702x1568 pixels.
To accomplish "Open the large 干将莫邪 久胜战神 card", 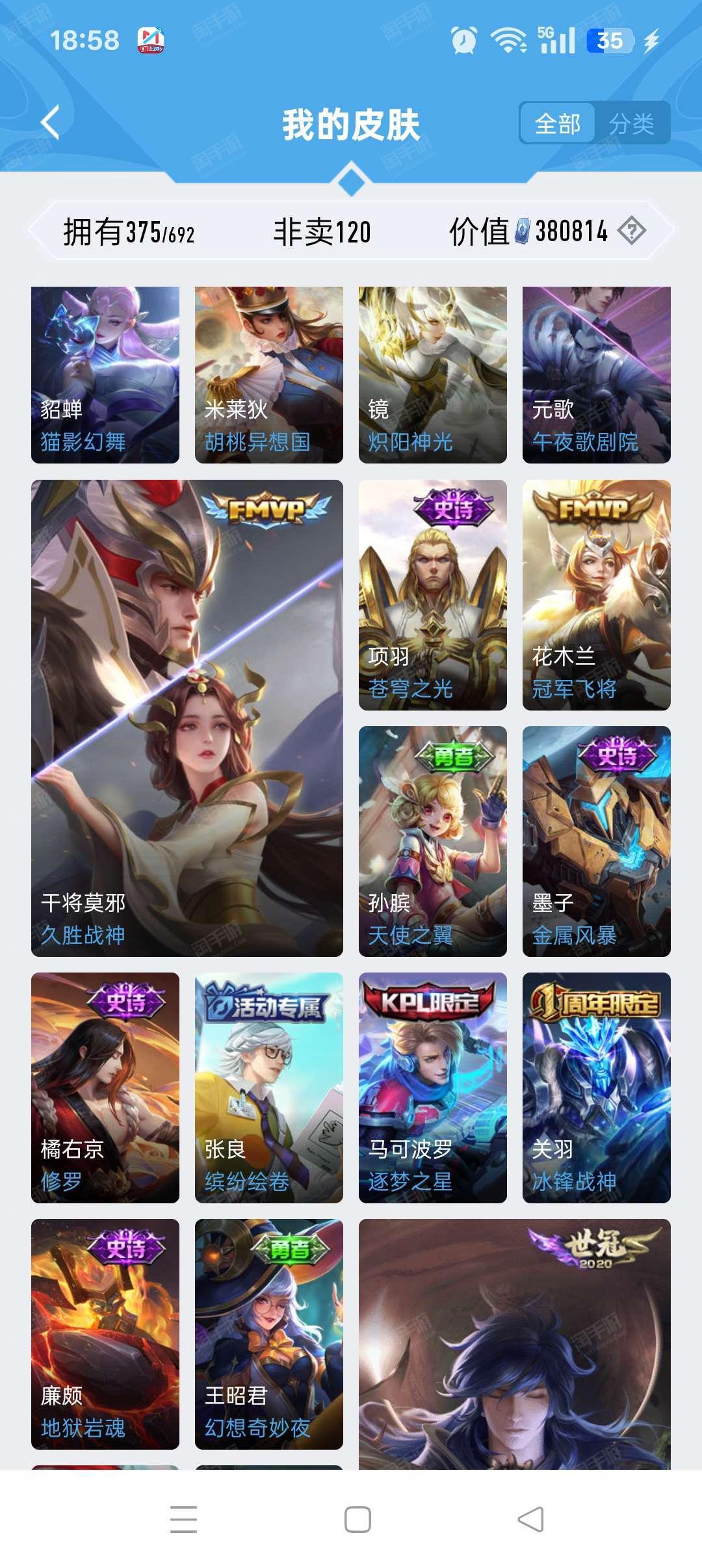I will coord(187,718).
